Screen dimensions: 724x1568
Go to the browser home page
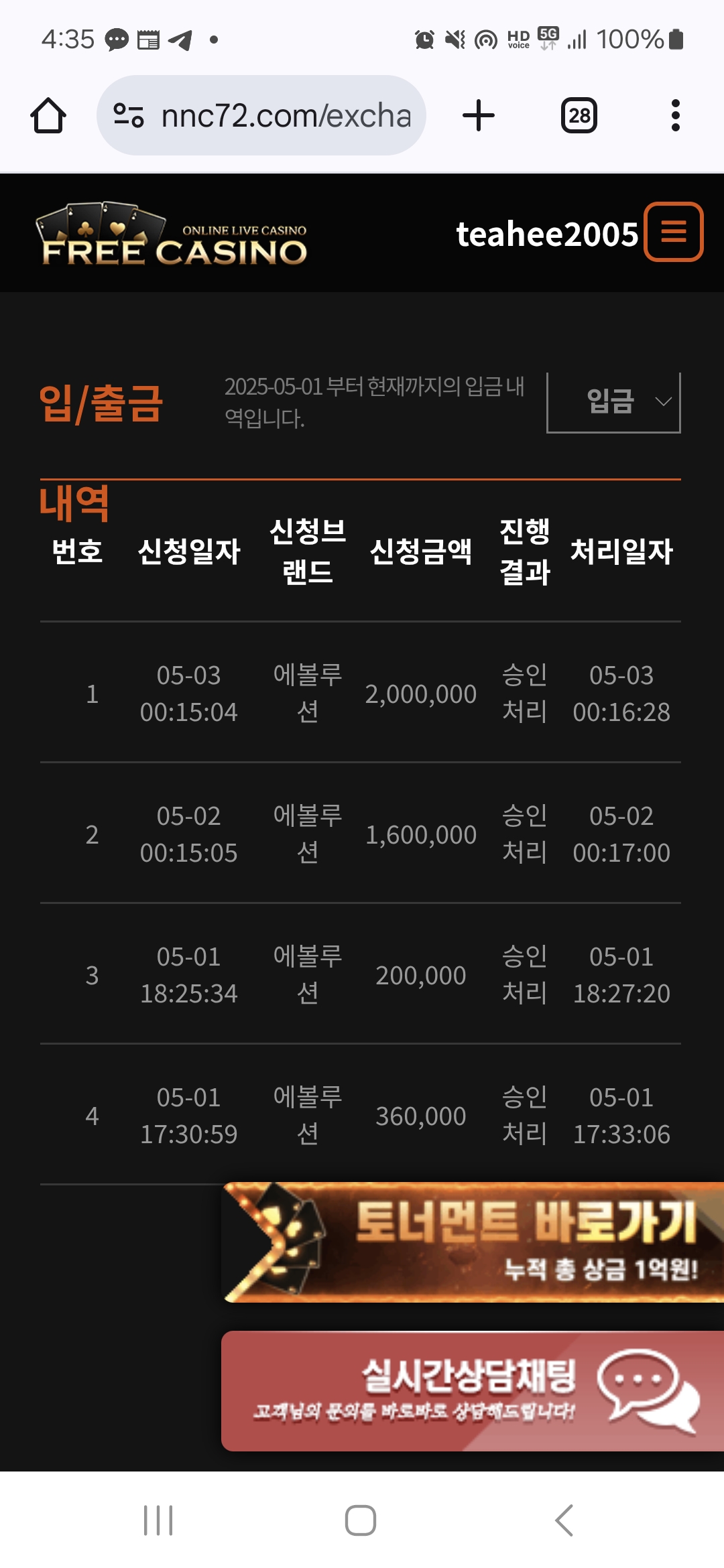(x=48, y=115)
